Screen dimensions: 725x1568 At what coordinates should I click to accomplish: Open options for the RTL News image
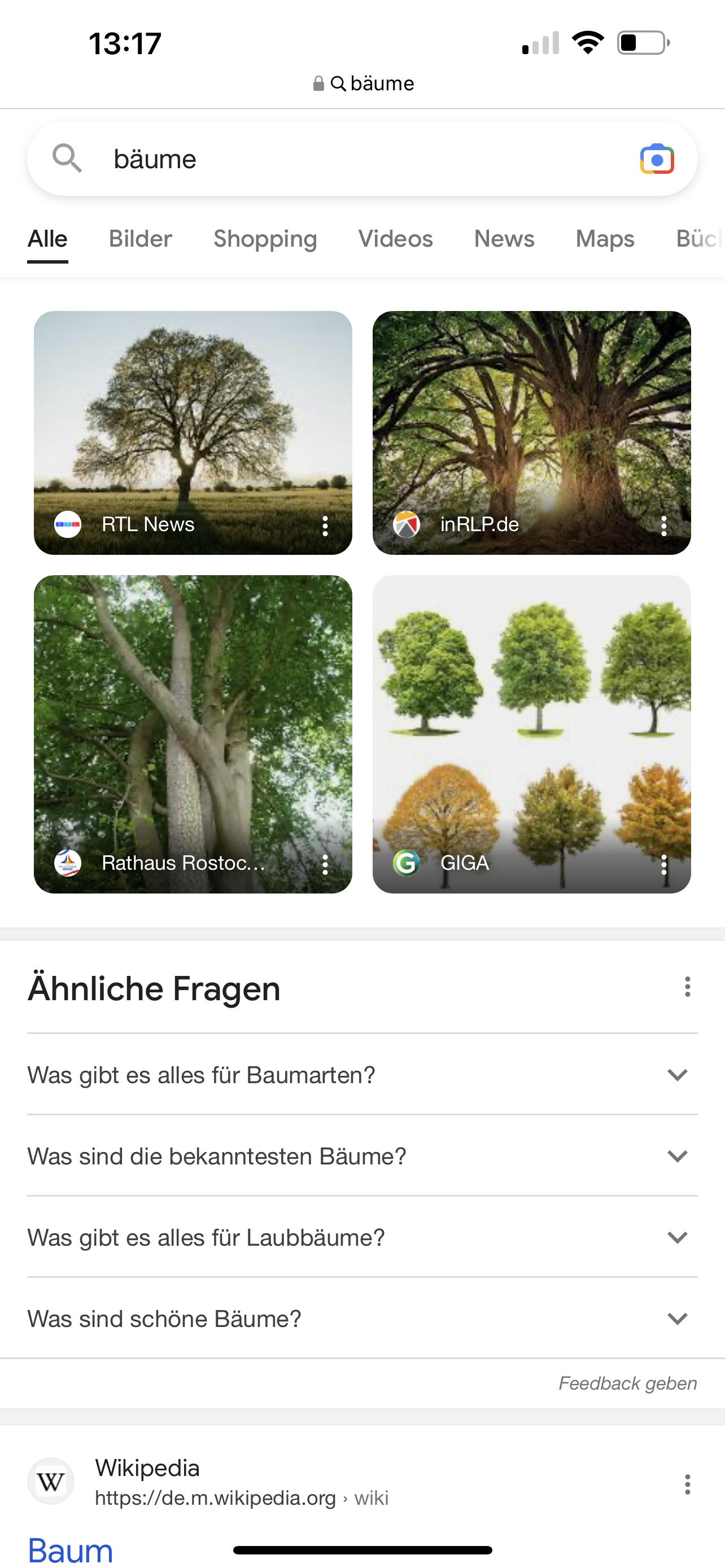[325, 525]
